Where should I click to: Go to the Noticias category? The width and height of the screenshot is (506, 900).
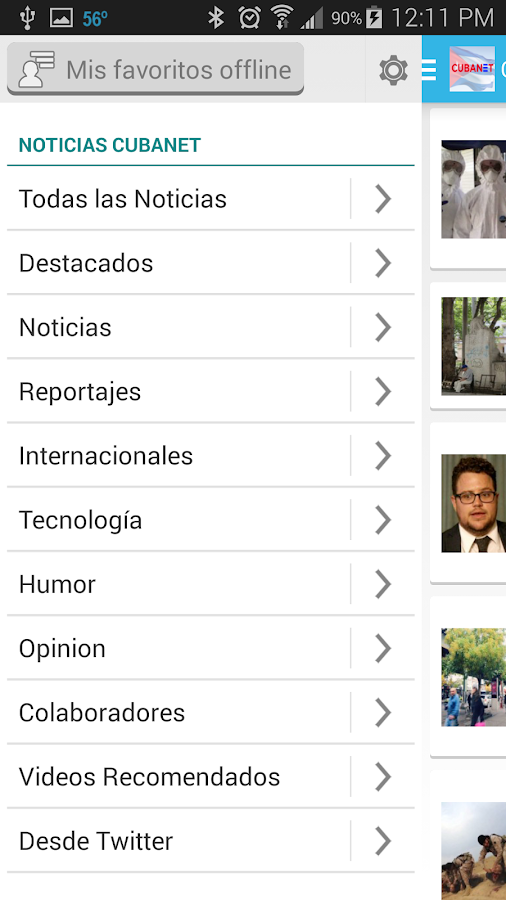[211, 327]
